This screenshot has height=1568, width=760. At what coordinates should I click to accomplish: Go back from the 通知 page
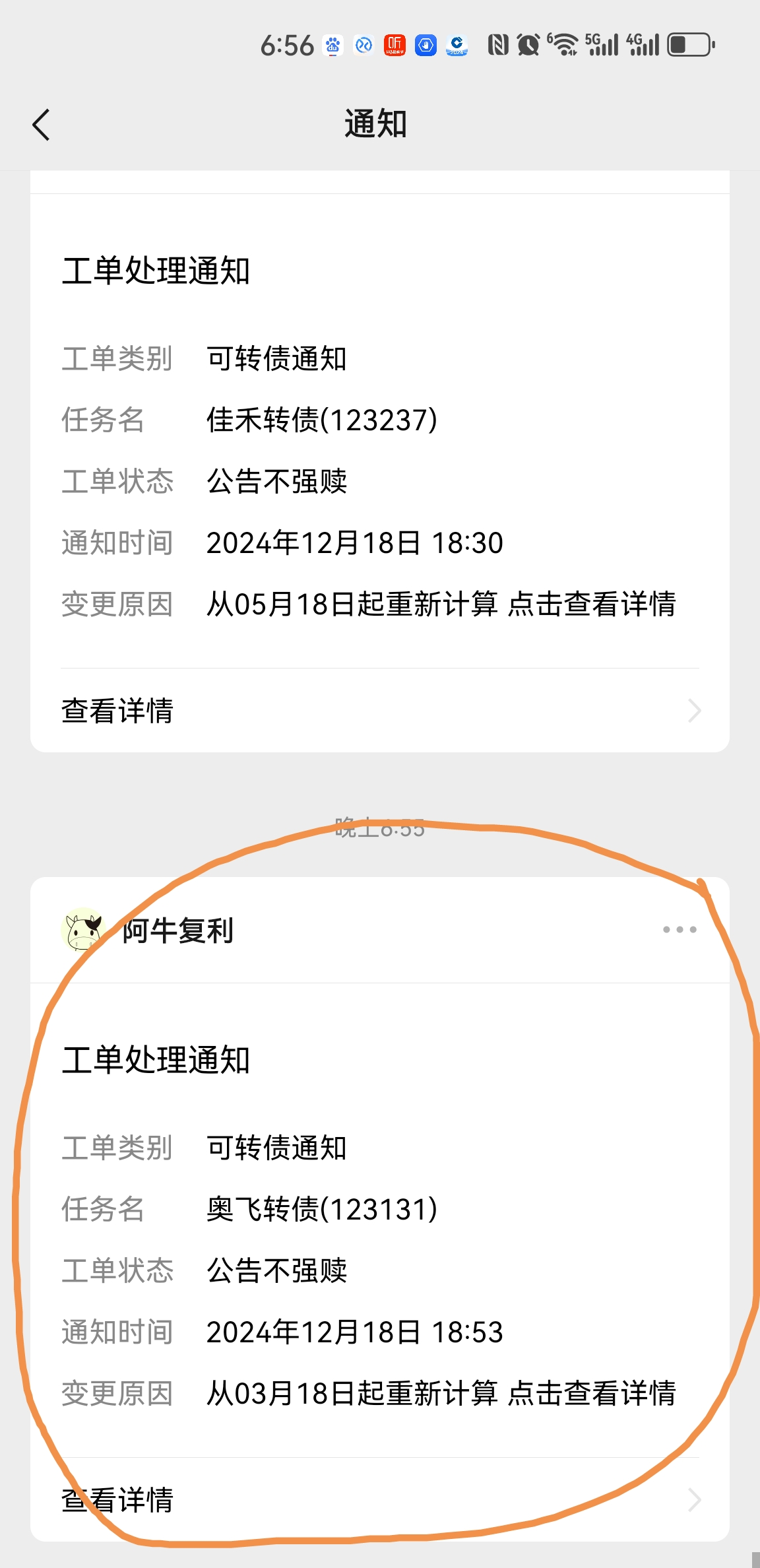click(x=41, y=125)
